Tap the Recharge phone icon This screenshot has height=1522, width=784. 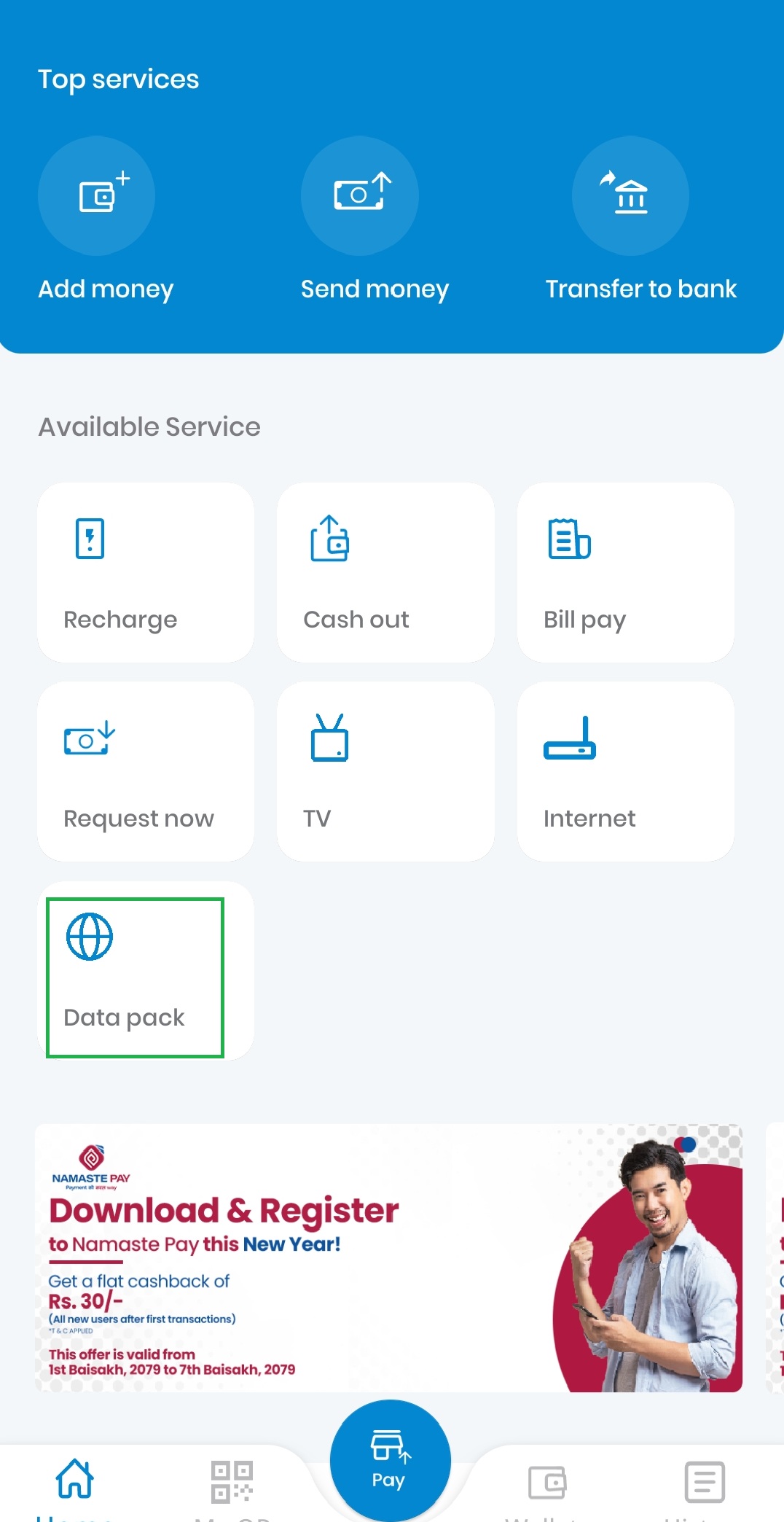pos(89,539)
